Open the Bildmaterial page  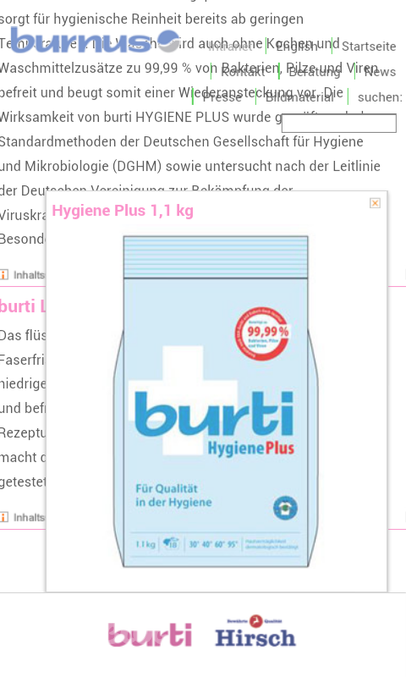tap(299, 97)
